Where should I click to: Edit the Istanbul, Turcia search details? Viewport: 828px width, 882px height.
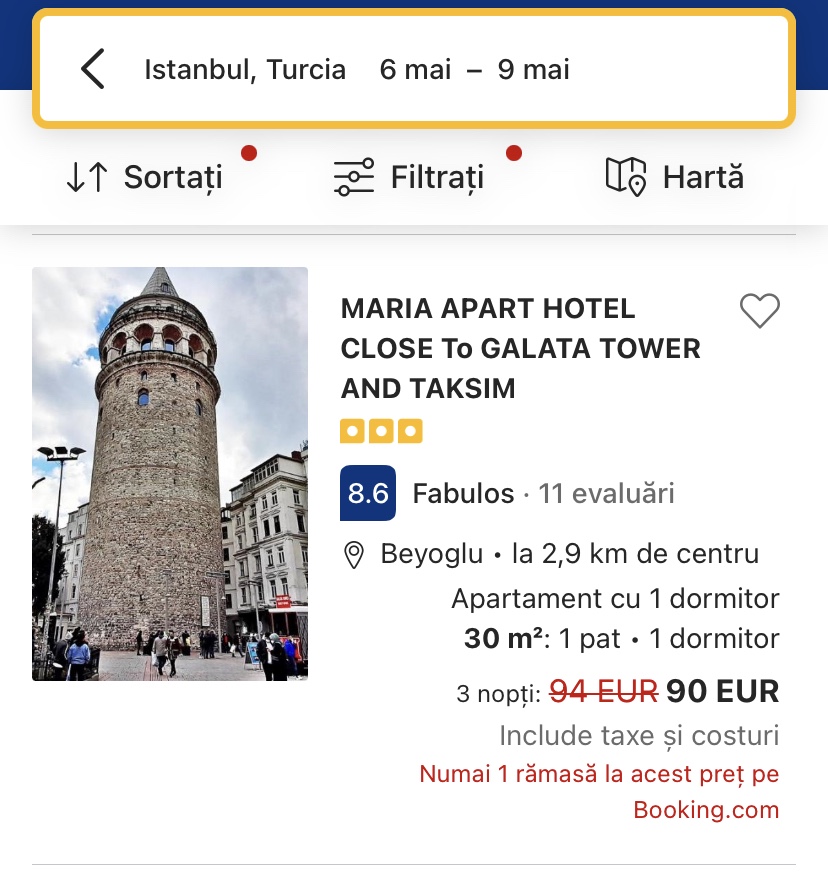pos(357,69)
